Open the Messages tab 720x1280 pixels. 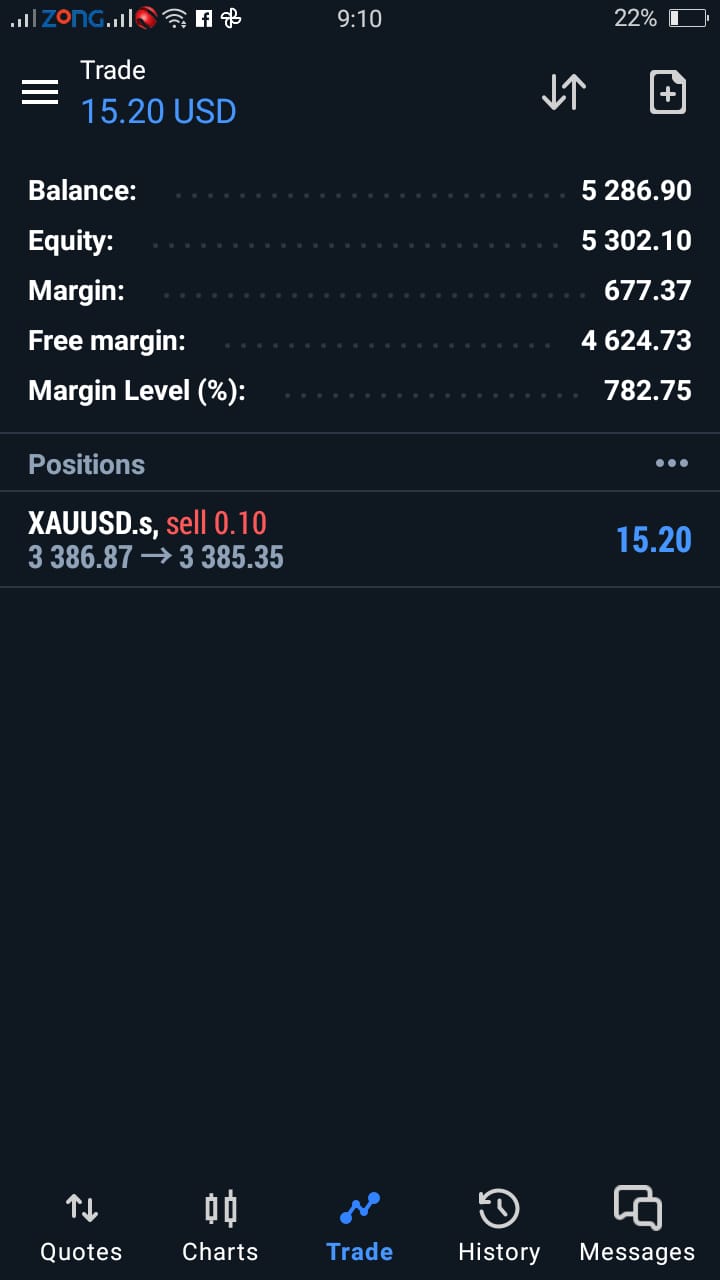click(x=637, y=1226)
